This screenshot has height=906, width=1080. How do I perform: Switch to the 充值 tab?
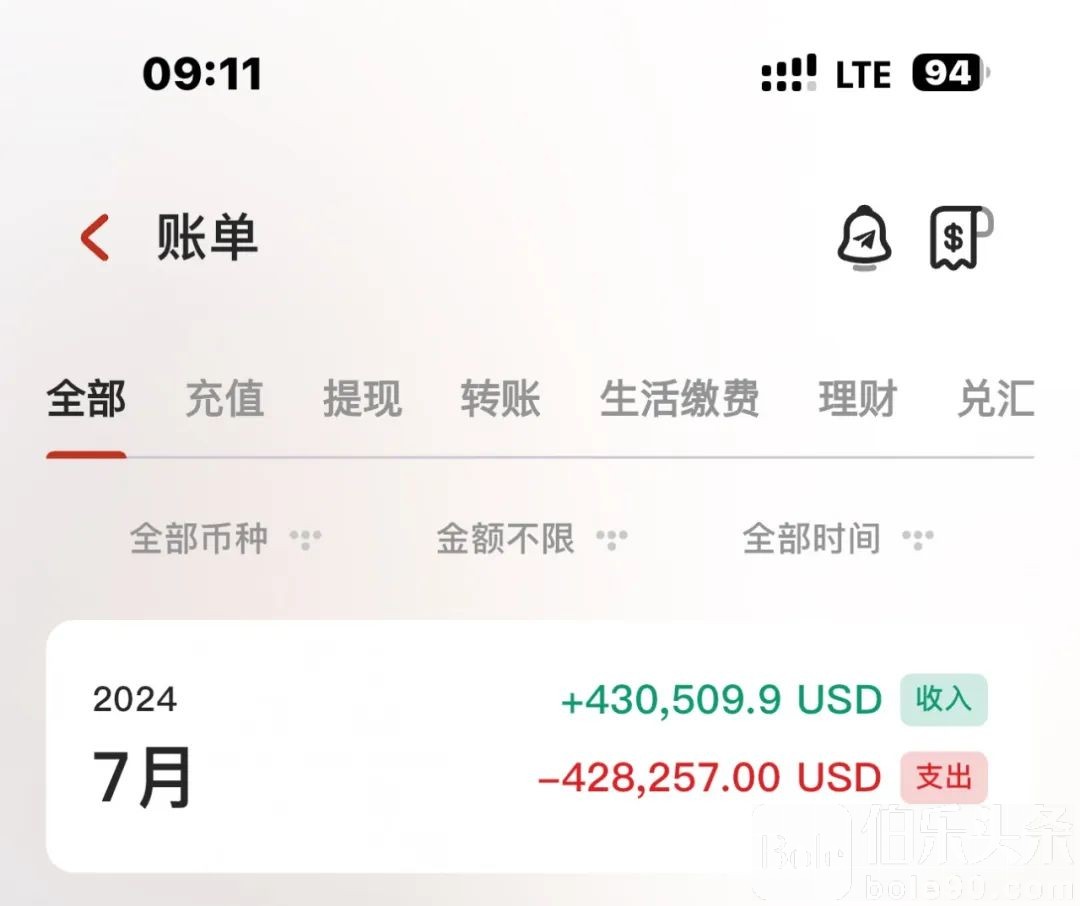tap(224, 399)
